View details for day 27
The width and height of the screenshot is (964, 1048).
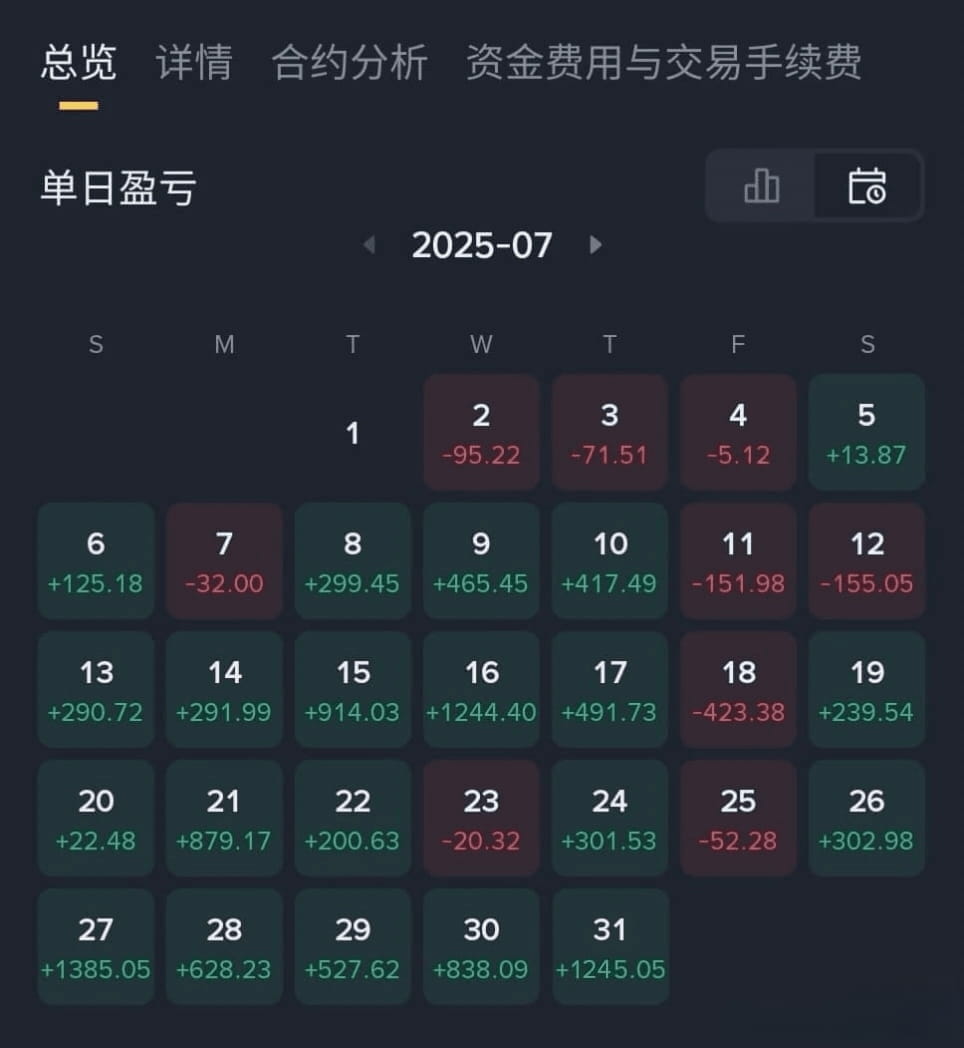click(96, 947)
